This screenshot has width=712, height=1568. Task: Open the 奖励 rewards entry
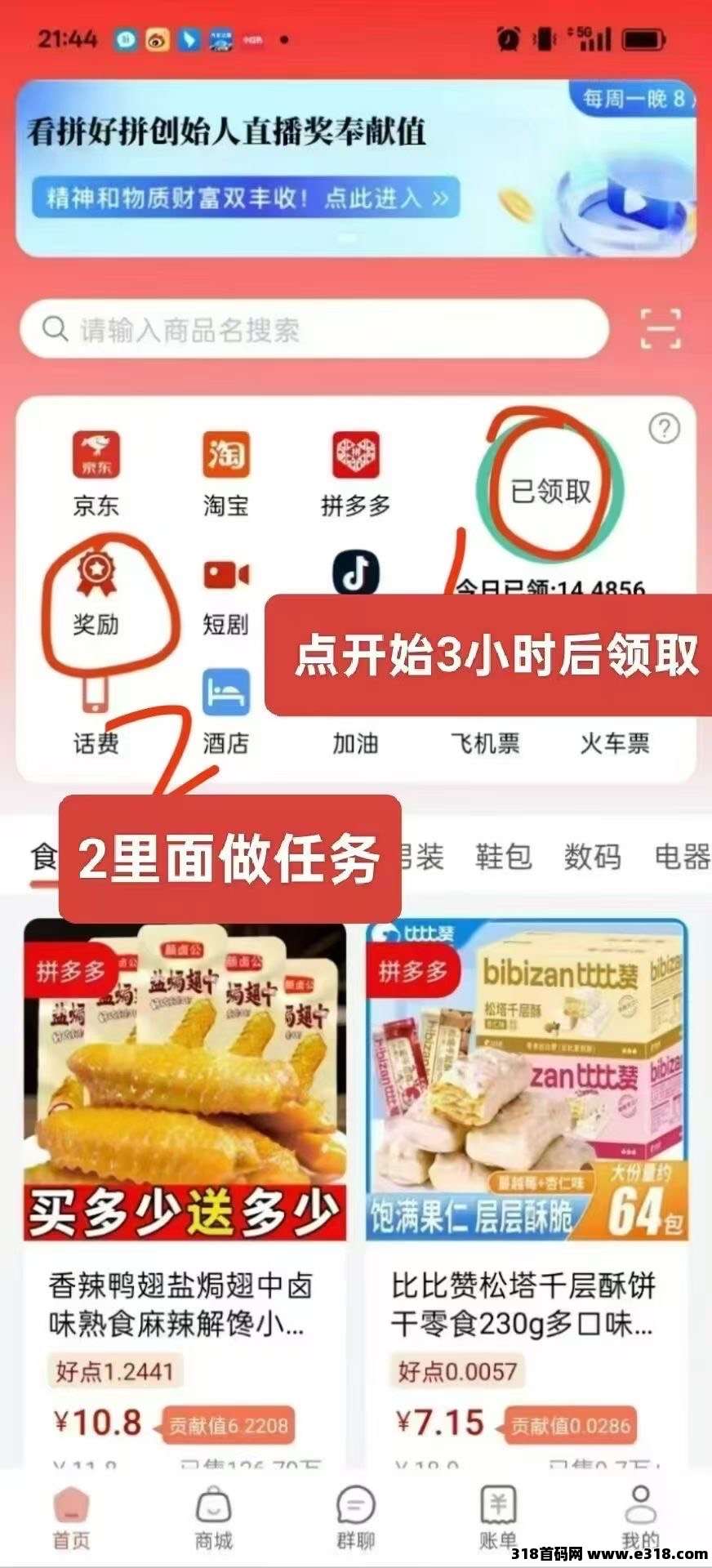coord(96,592)
